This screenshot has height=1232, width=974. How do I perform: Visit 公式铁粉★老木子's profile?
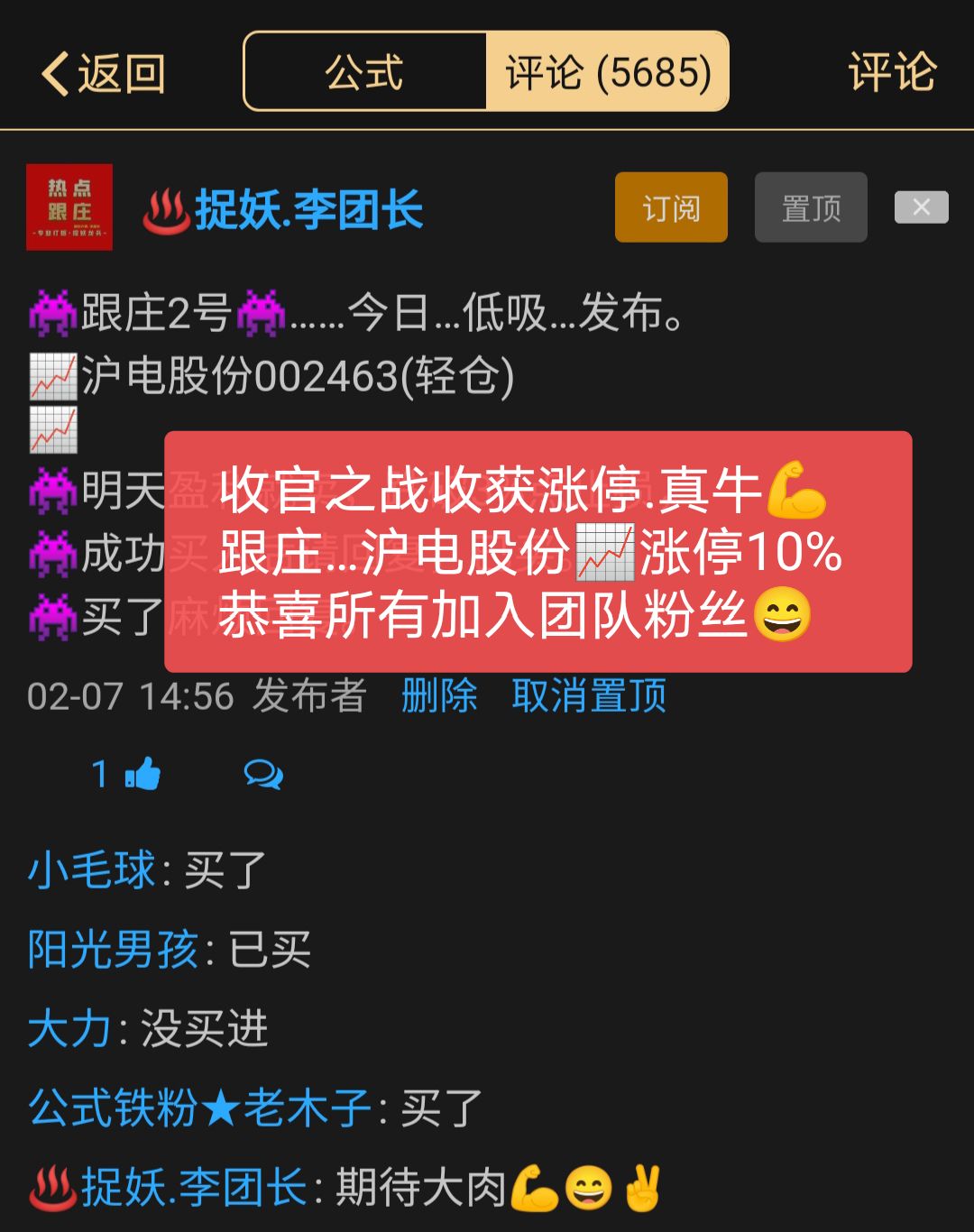click(x=199, y=1108)
